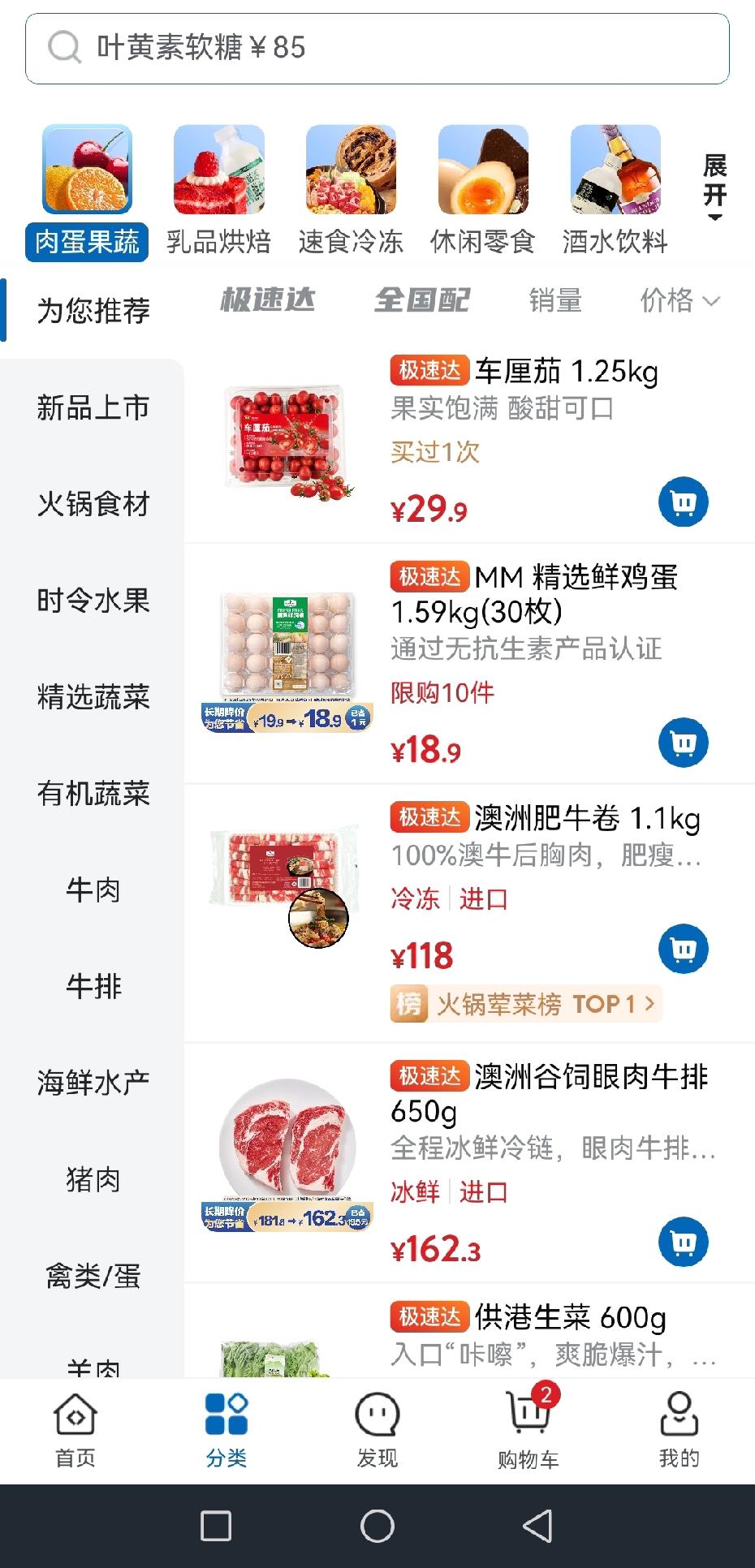Open the 发现 tab icon in bottom bar
The height and width of the screenshot is (1568, 755).
pos(377,1428)
